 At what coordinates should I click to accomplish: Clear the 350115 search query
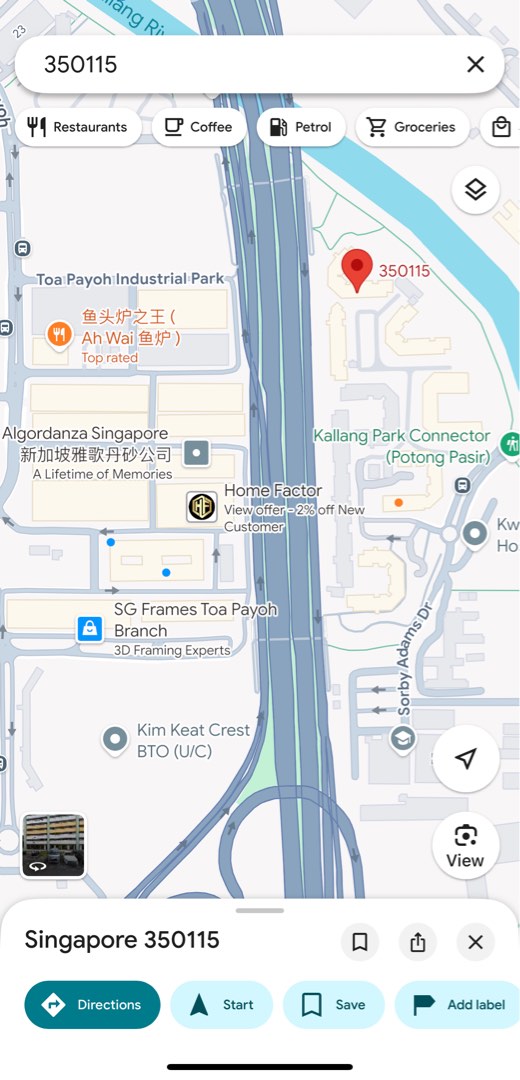point(475,65)
